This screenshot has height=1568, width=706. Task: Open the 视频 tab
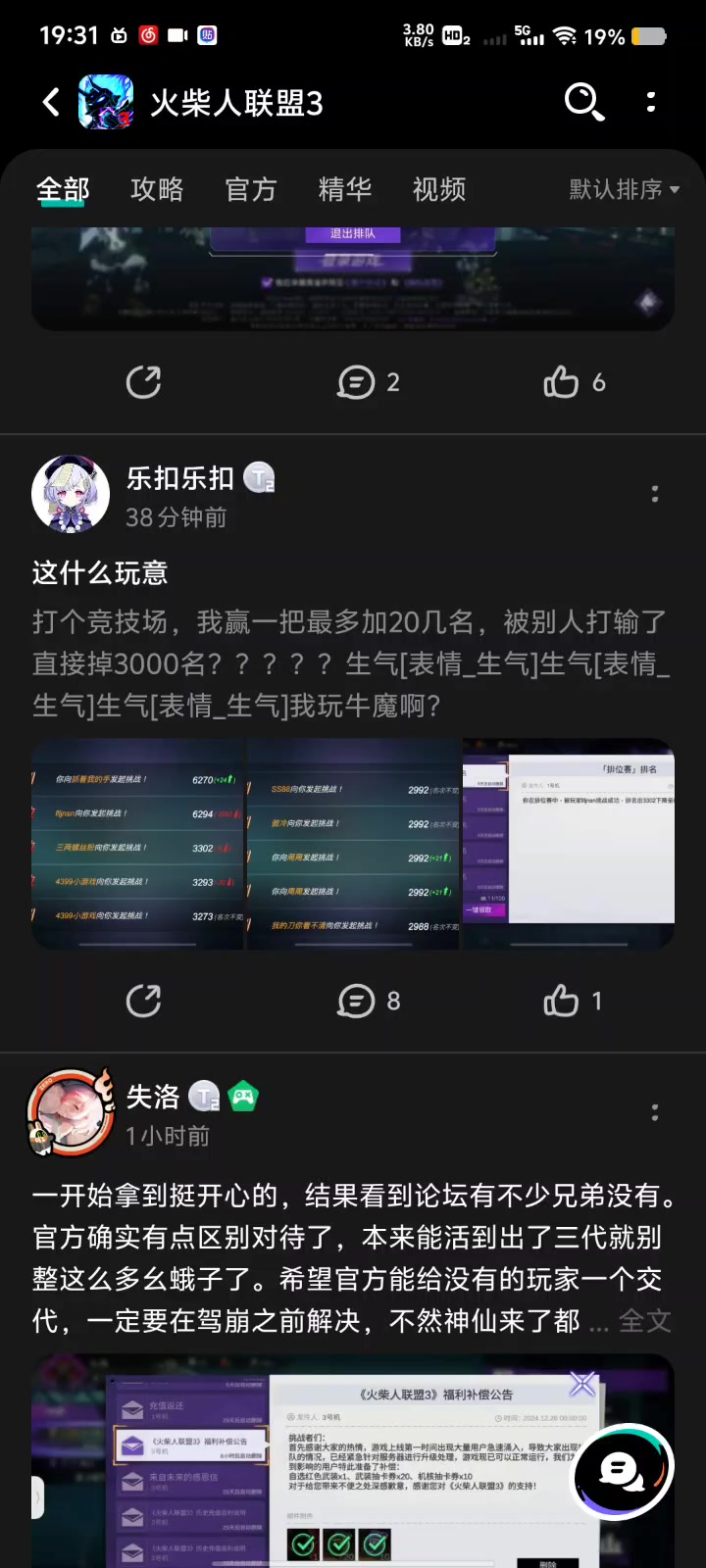tap(439, 189)
